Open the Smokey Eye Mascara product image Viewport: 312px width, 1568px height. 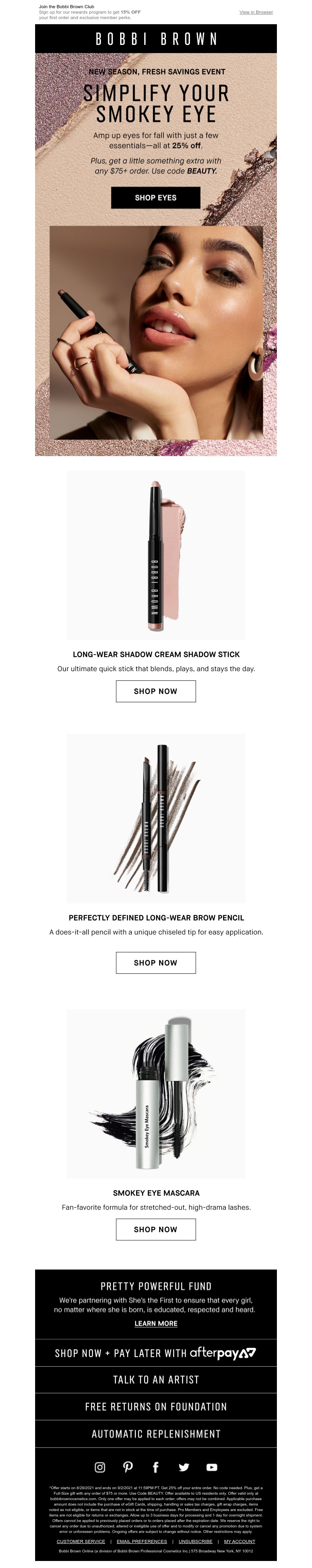tap(156, 1093)
